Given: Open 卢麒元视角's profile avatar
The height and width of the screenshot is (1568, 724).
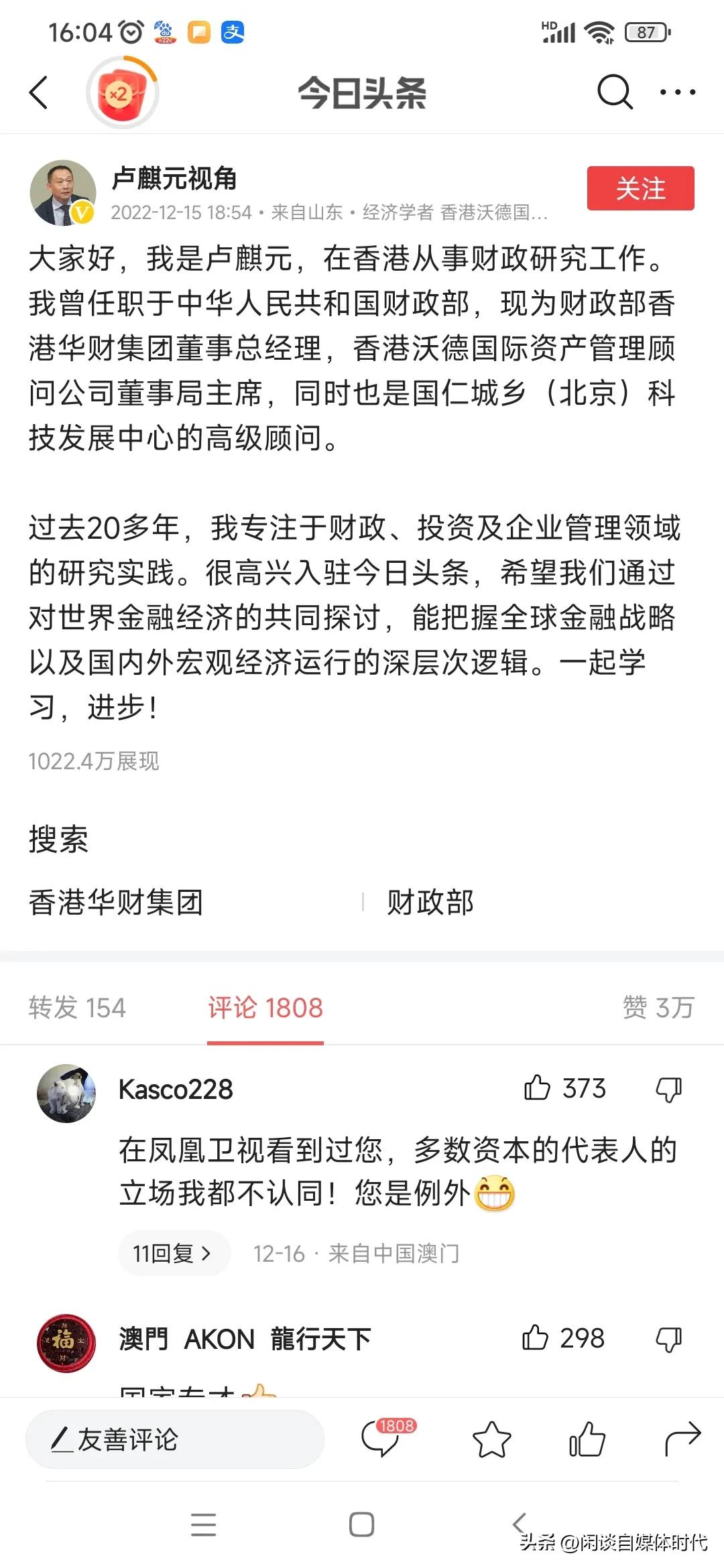Looking at the screenshot, I should (x=64, y=191).
